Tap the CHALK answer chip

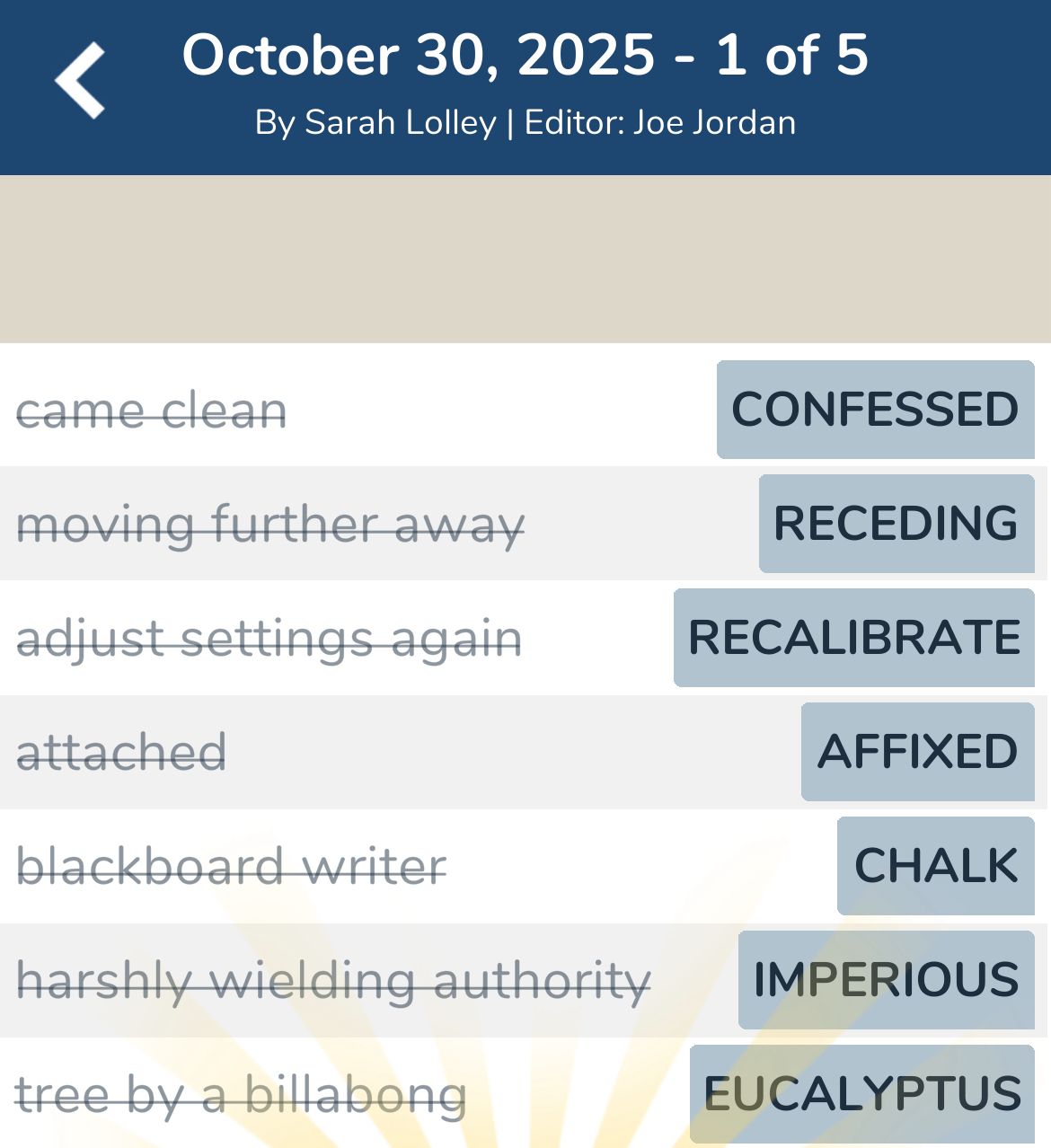(934, 866)
